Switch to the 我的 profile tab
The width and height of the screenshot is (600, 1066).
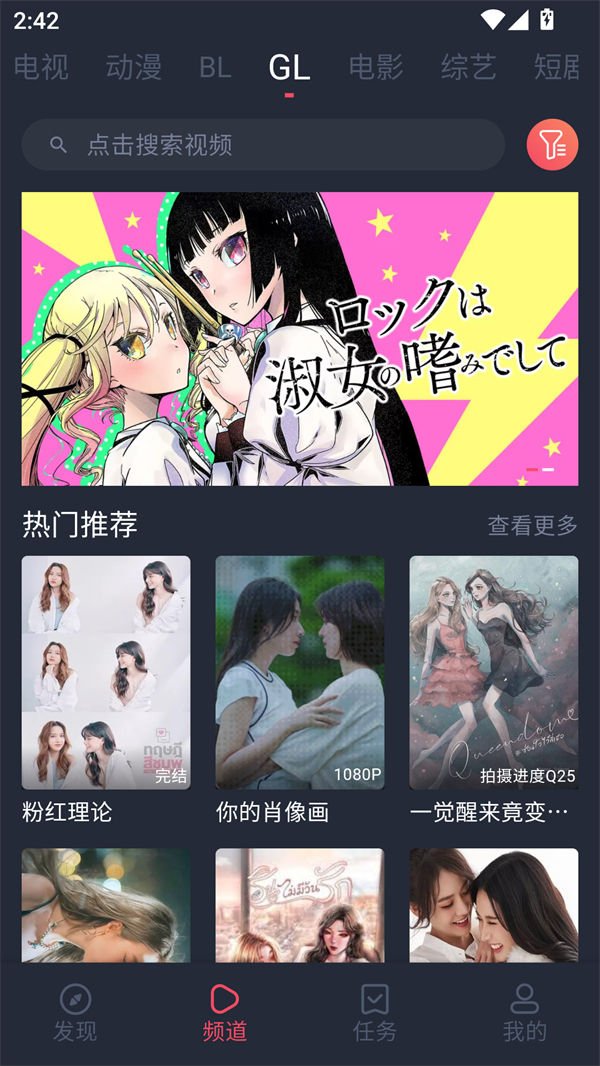coord(525,1012)
